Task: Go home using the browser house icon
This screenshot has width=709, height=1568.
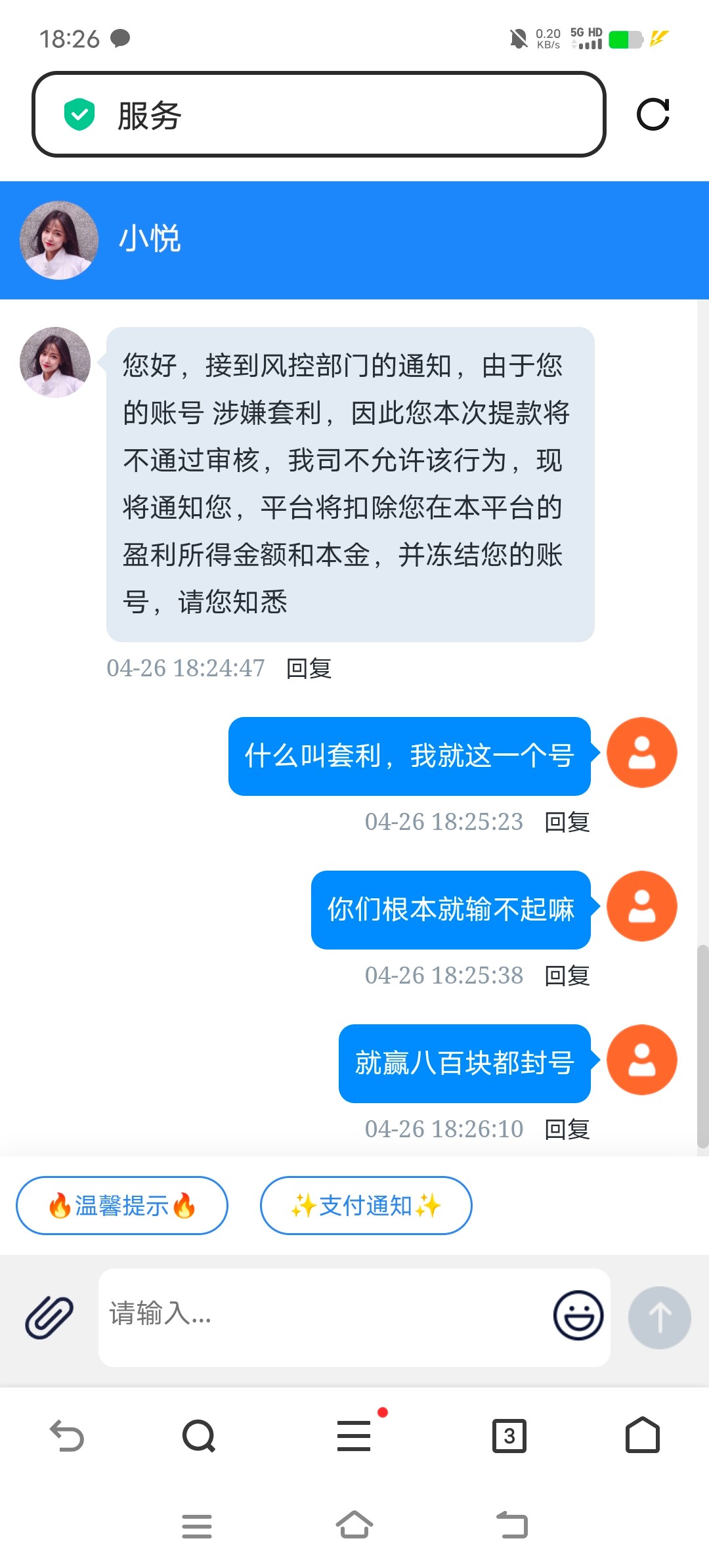Action: 642,1435
